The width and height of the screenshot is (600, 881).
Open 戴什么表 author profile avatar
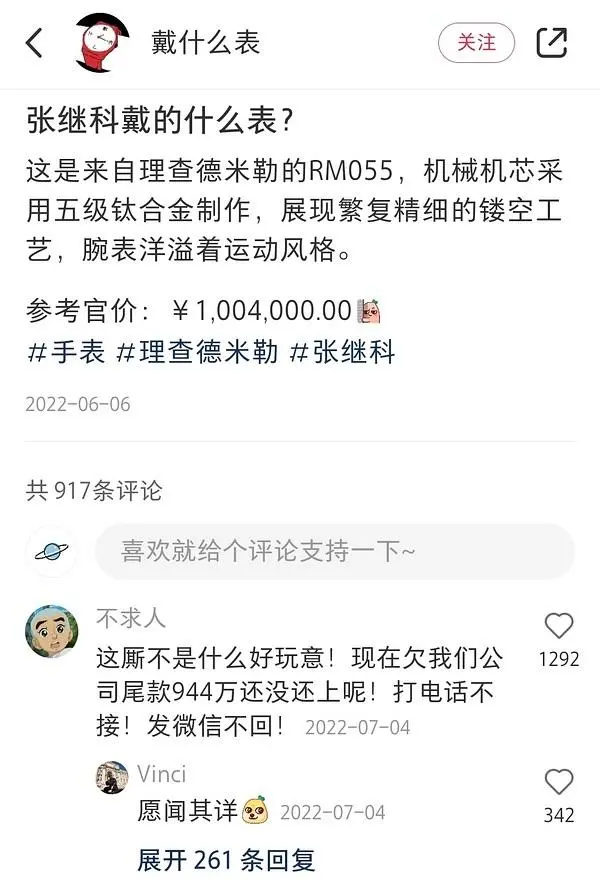tap(103, 42)
